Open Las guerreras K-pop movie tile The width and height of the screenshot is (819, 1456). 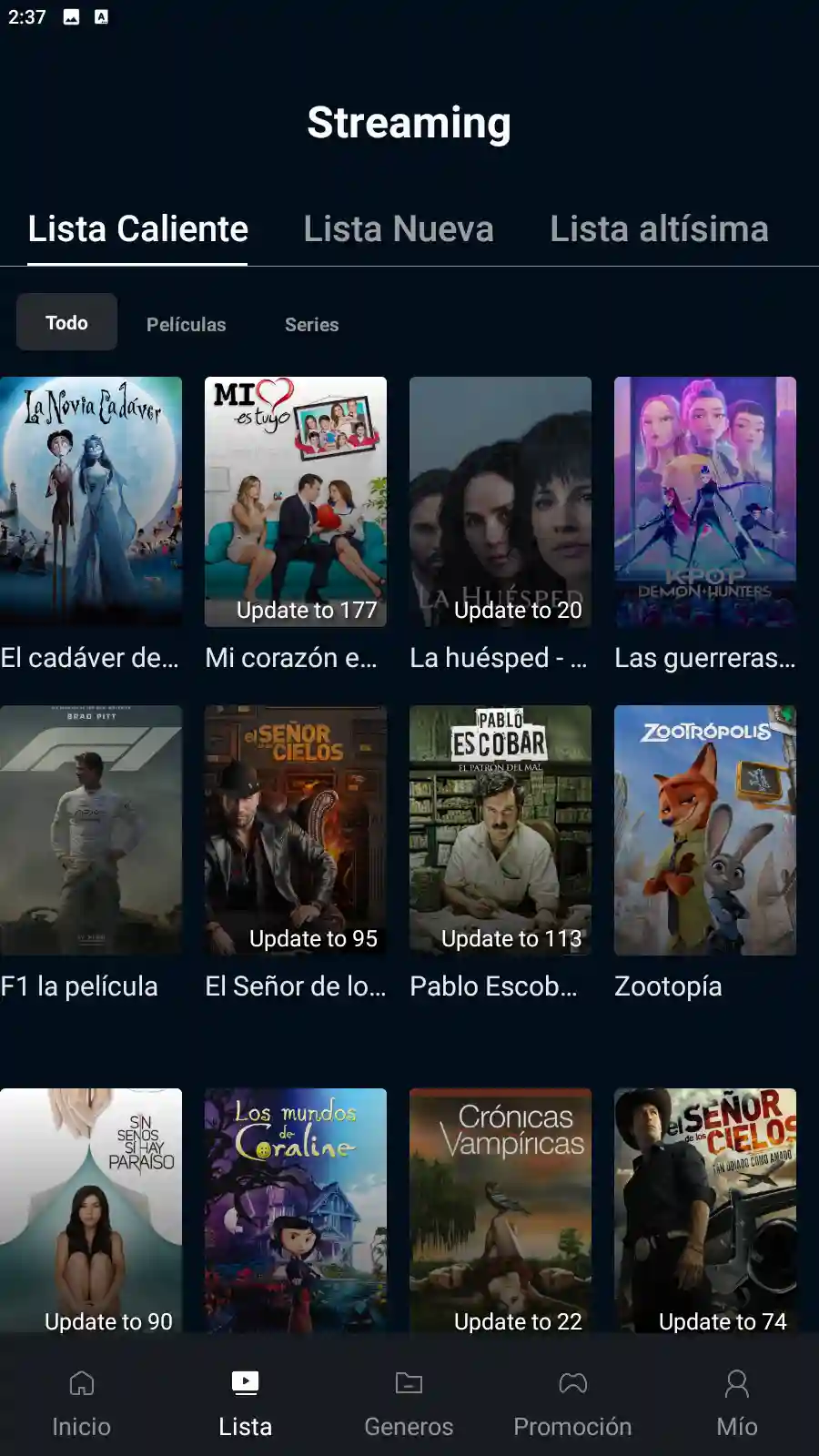(x=705, y=501)
